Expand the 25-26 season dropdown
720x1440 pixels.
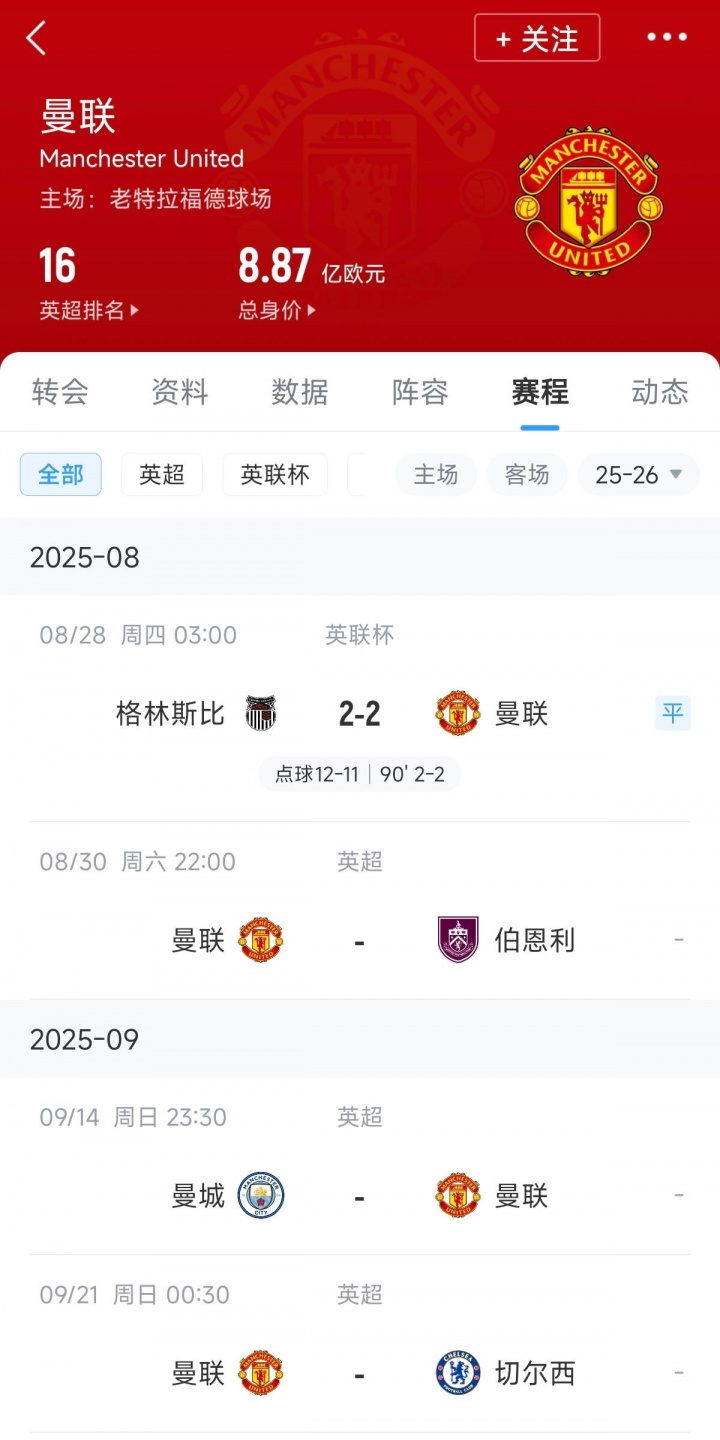tap(638, 475)
